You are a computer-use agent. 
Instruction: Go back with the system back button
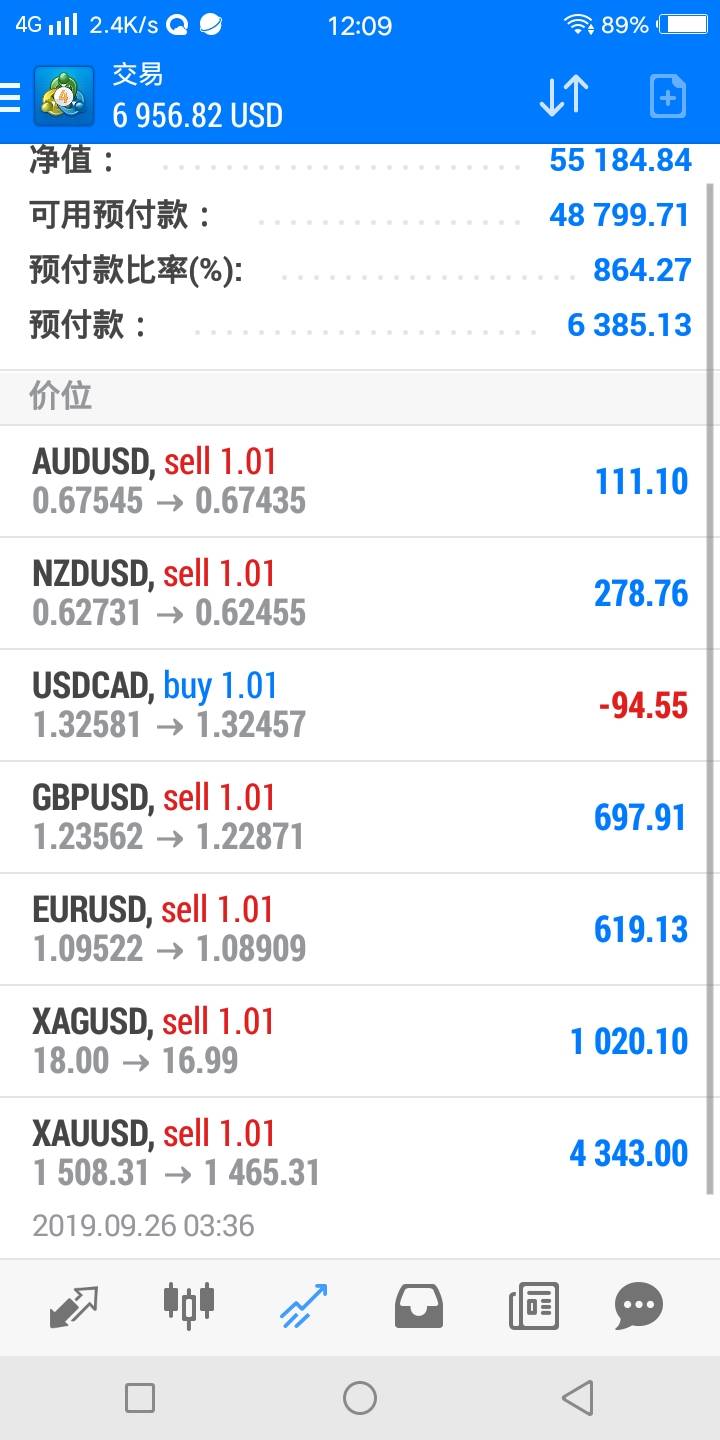[578, 1398]
